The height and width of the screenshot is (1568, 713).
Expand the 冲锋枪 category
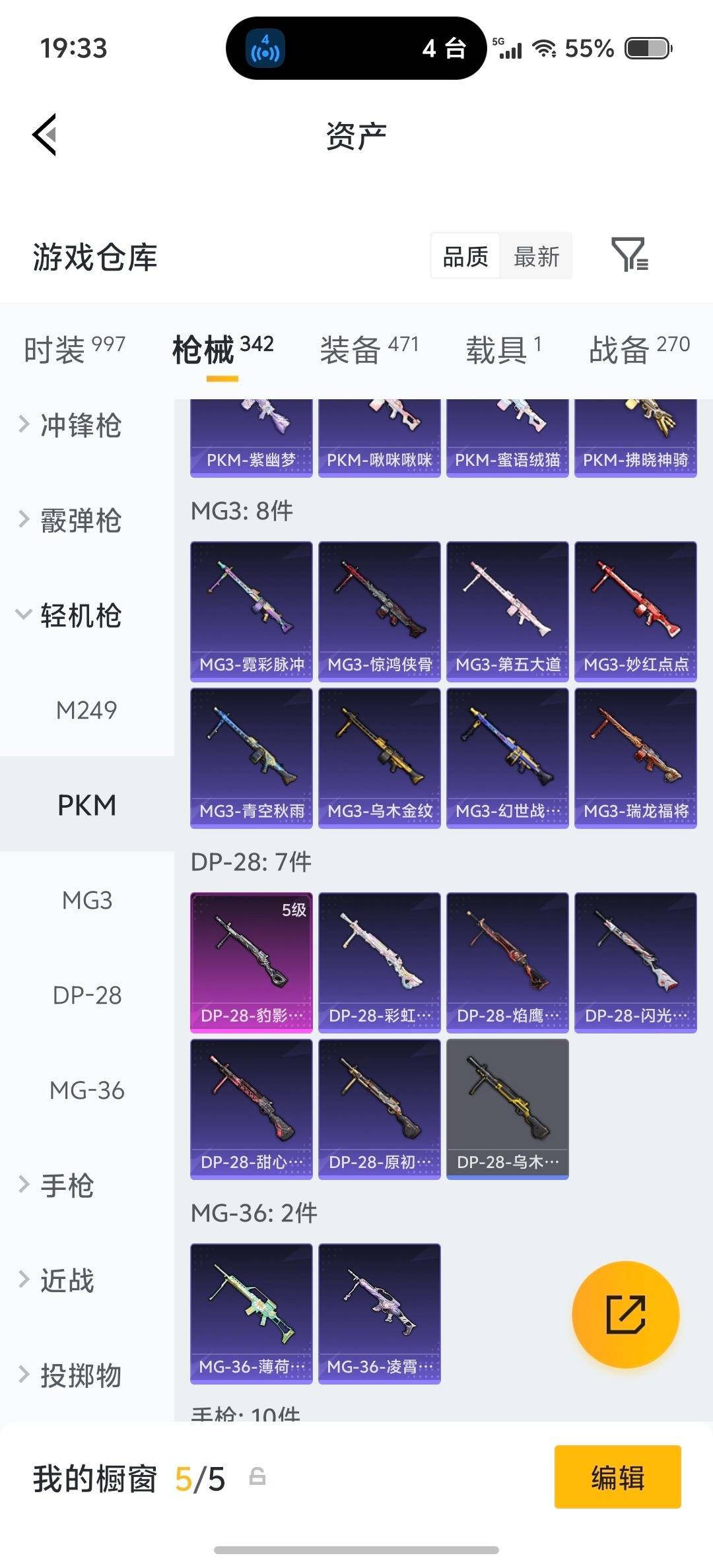click(75, 426)
